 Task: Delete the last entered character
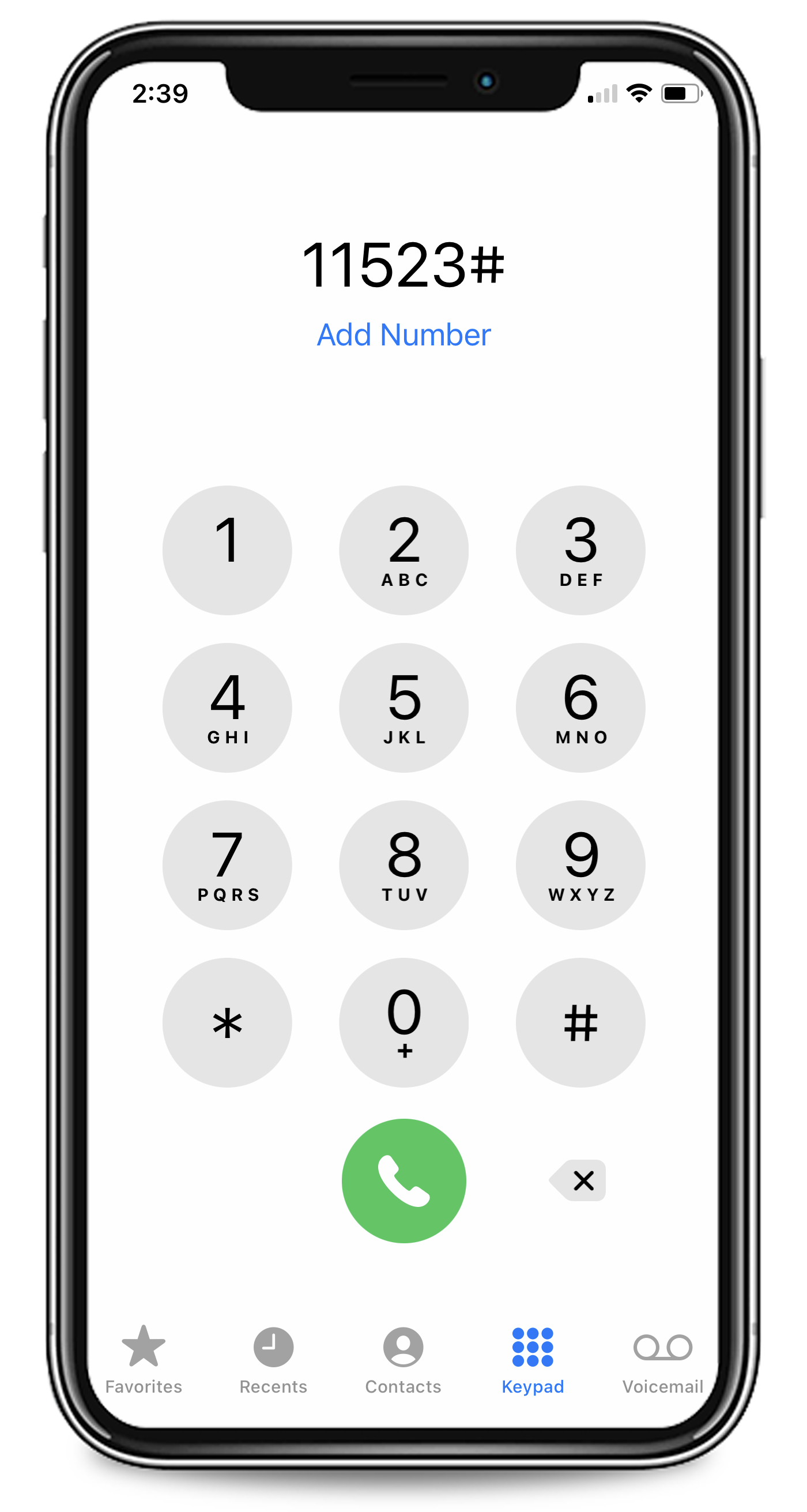coord(579,1180)
